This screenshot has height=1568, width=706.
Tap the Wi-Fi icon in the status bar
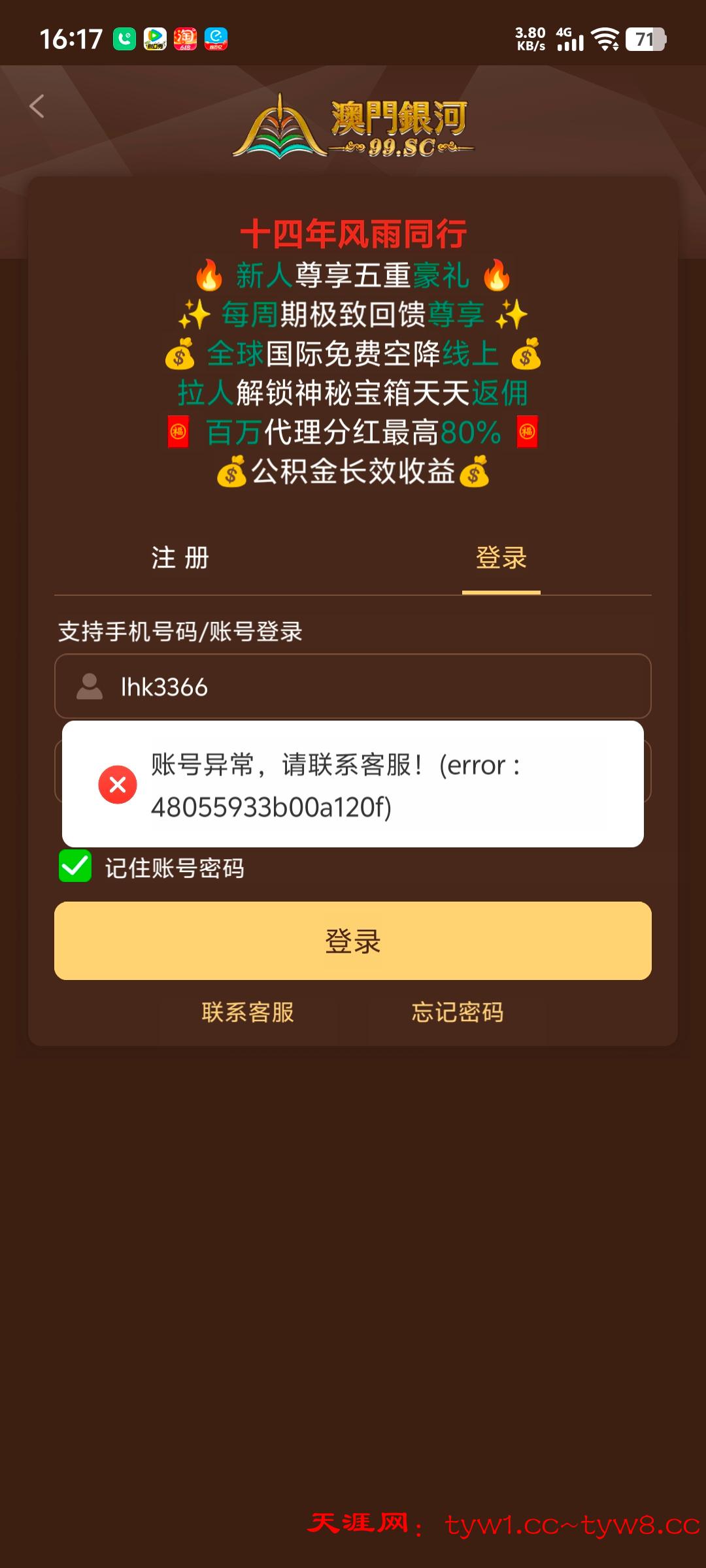[x=605, y=39]
